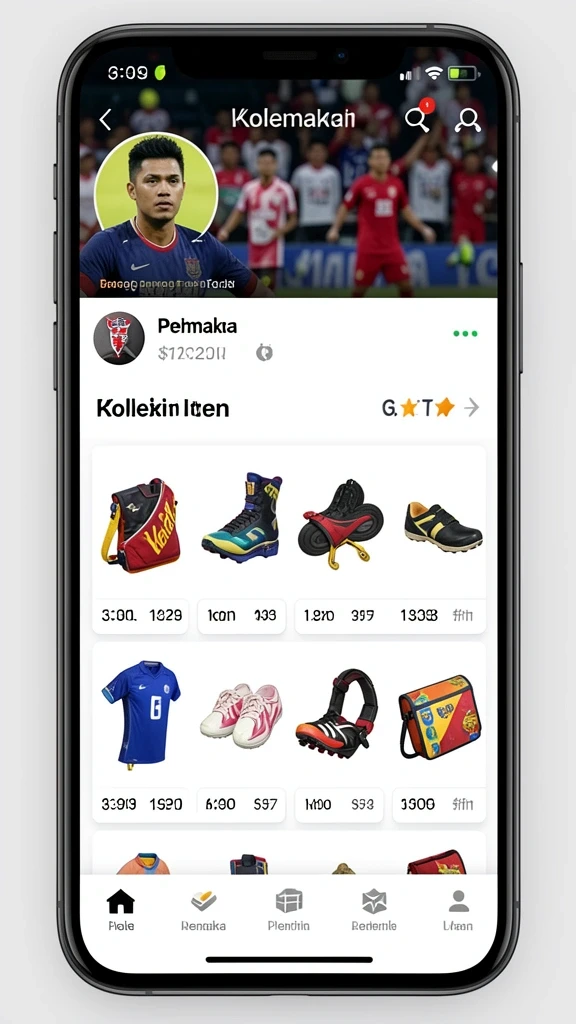Open the green three-dot overflow menu

[465, 334]
